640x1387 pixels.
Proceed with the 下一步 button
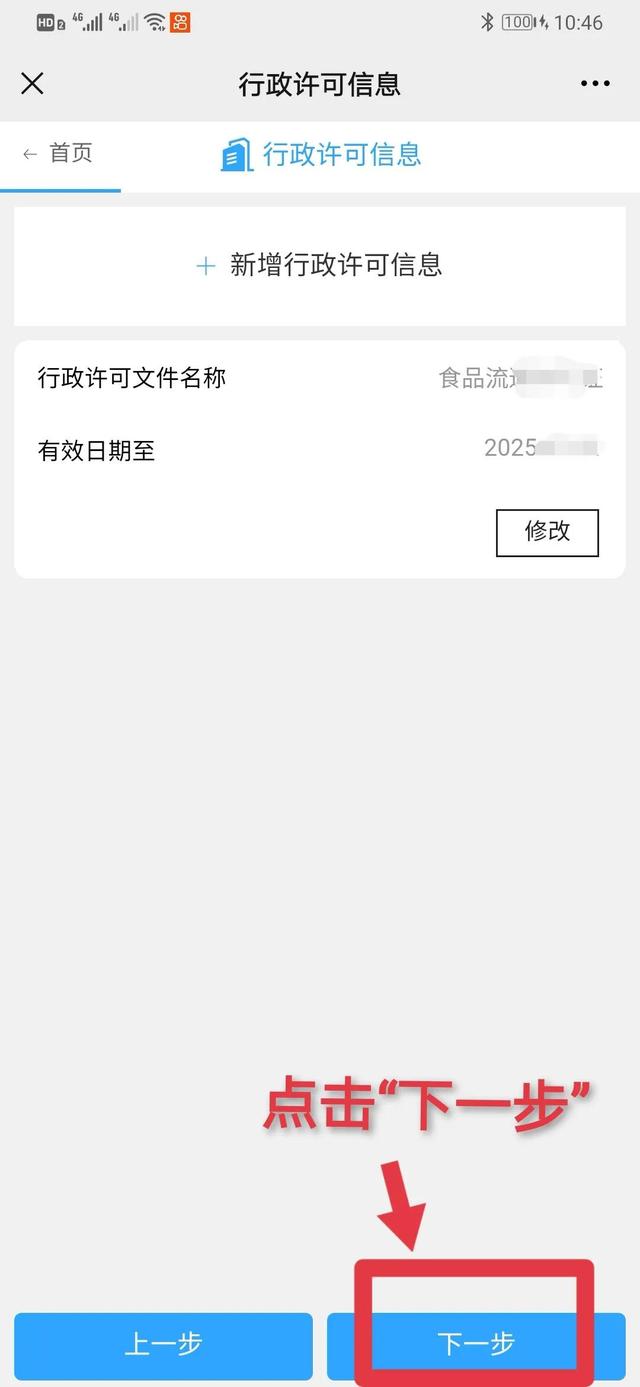[x=476, y=1343]
